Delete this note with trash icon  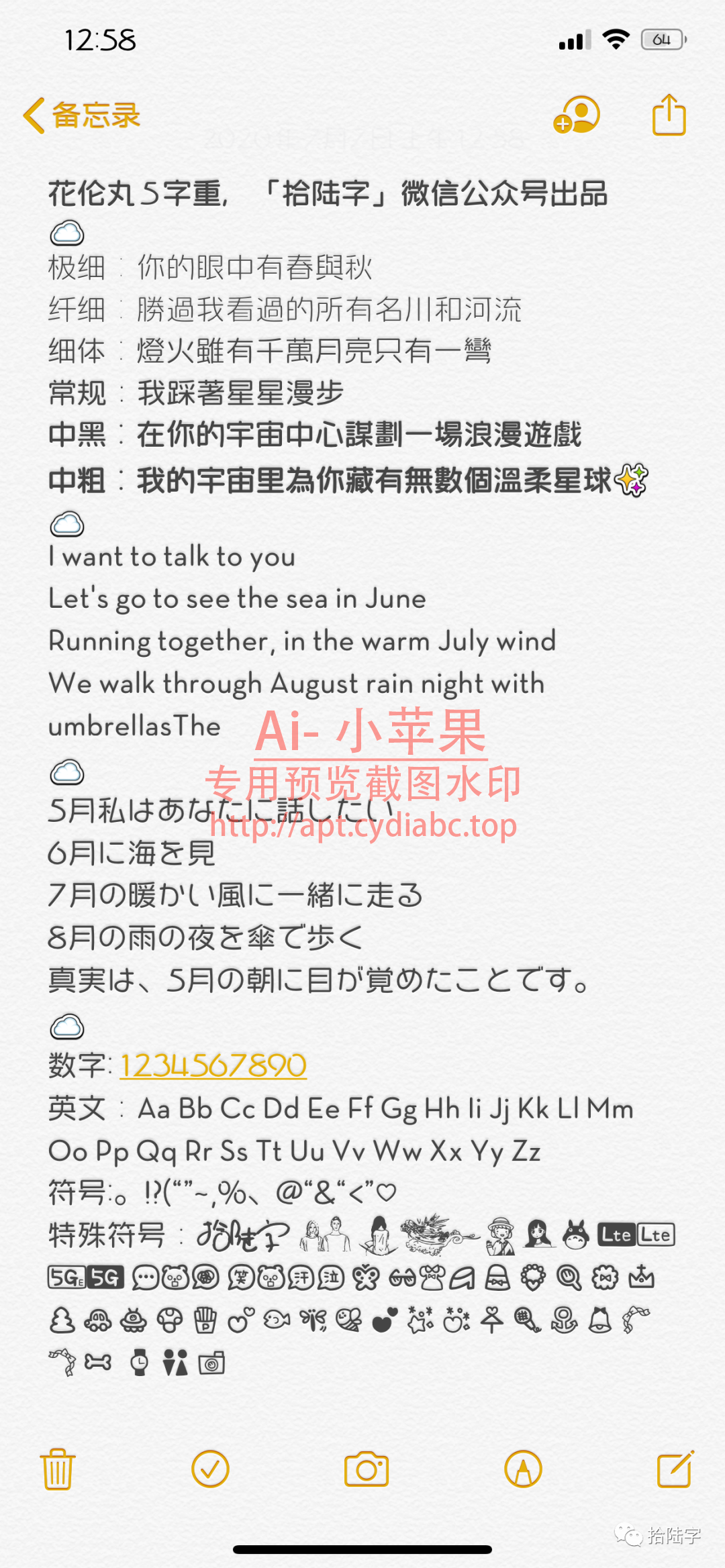coord(58,1469)
